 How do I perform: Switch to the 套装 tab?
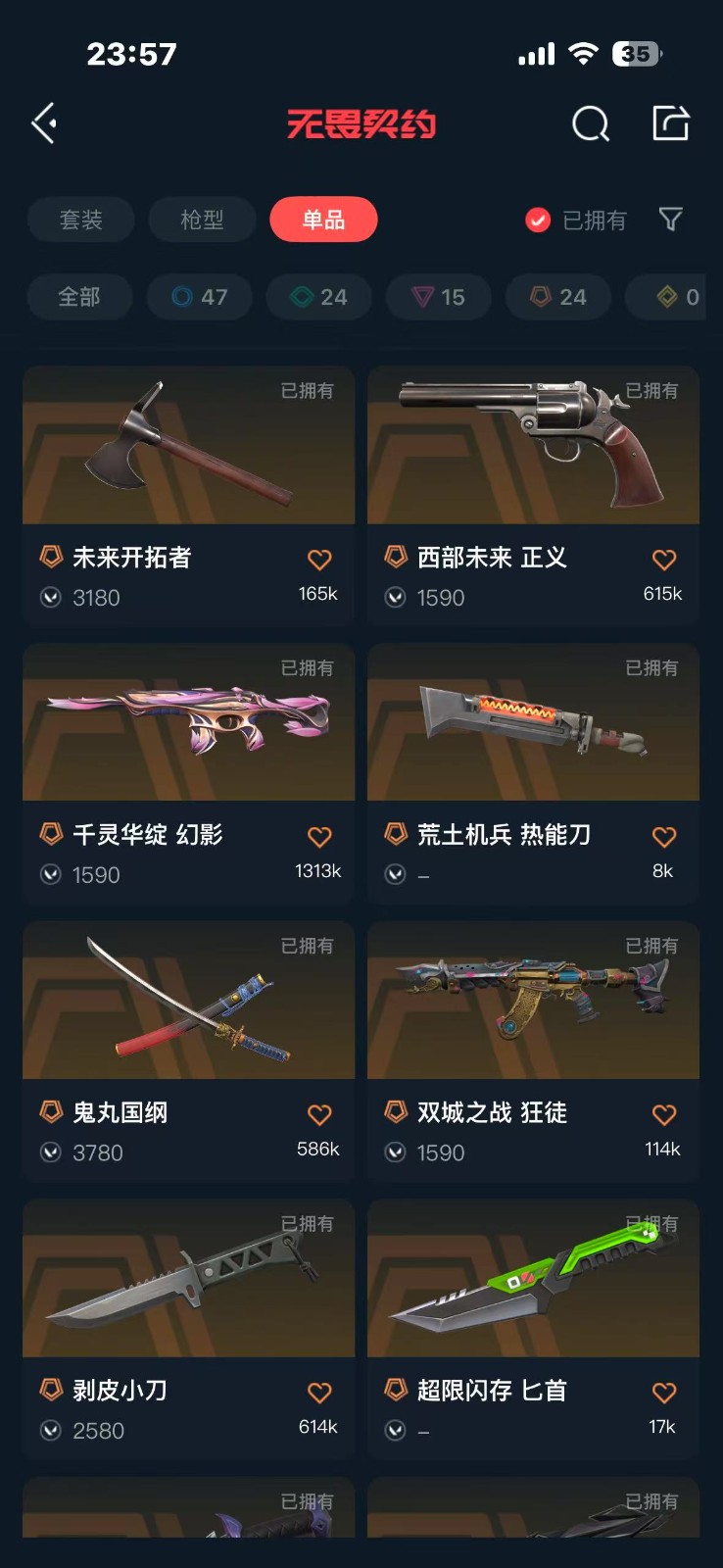(80, 220)
